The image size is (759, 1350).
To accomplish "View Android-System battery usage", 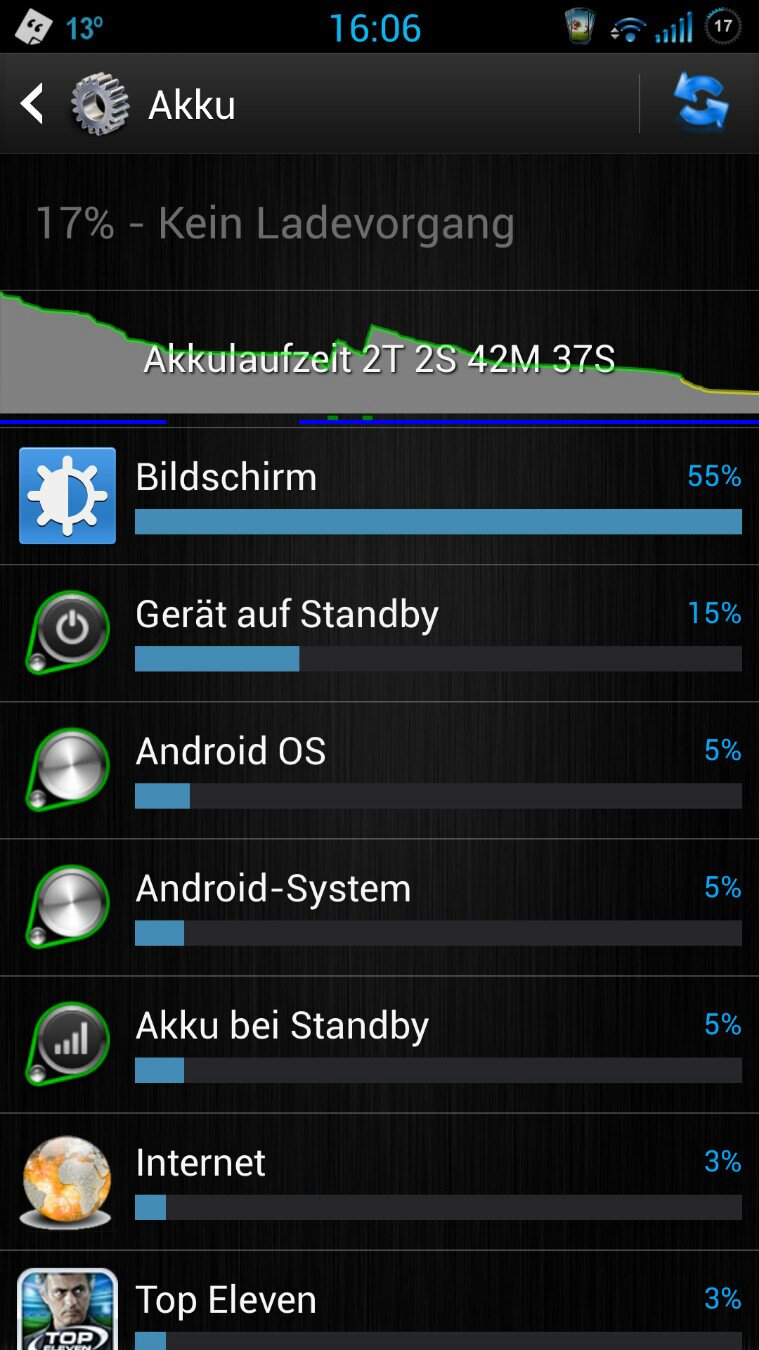I will (x=379, y=907).
